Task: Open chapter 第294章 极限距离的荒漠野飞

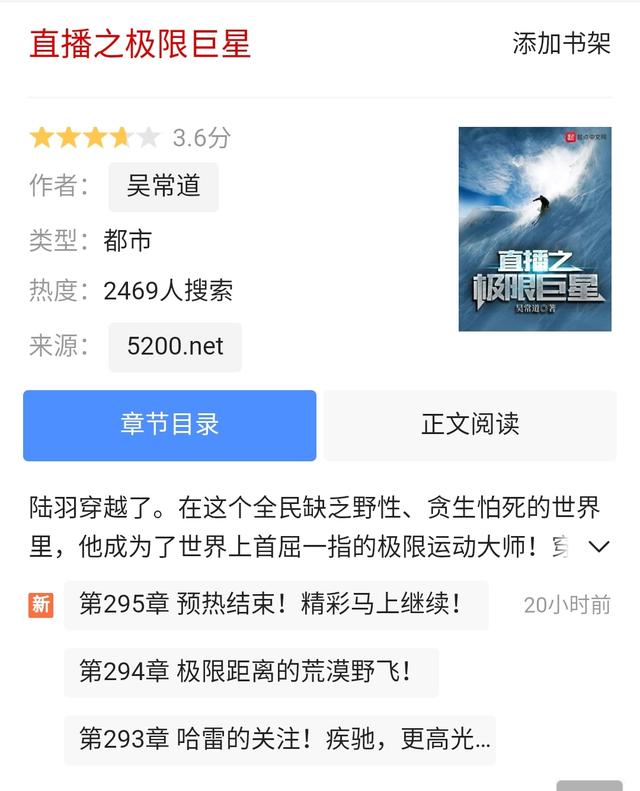Action: click(x=251, y=672)
